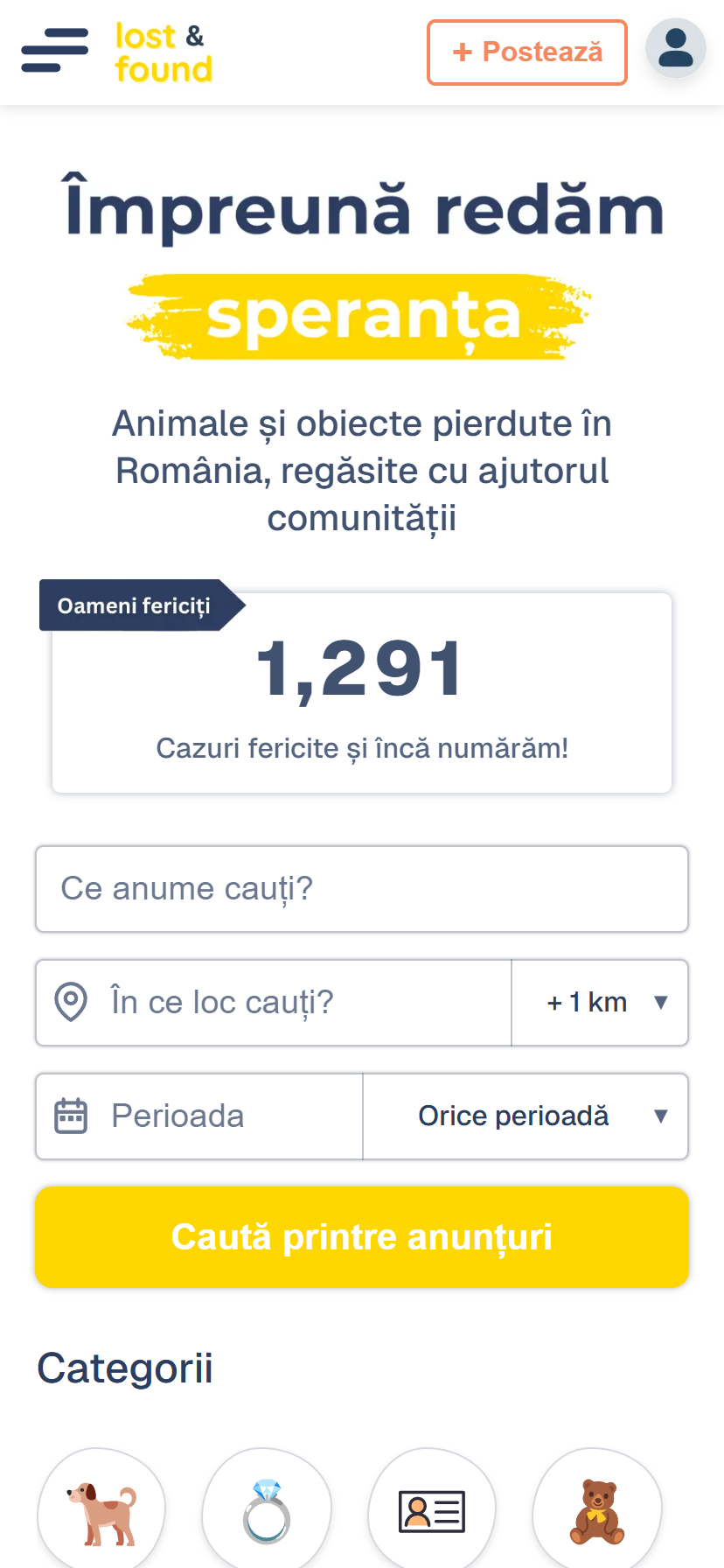Expand the Orice perioadă dropdown
Screen dimensions: 724x1568
point(525,1116)
